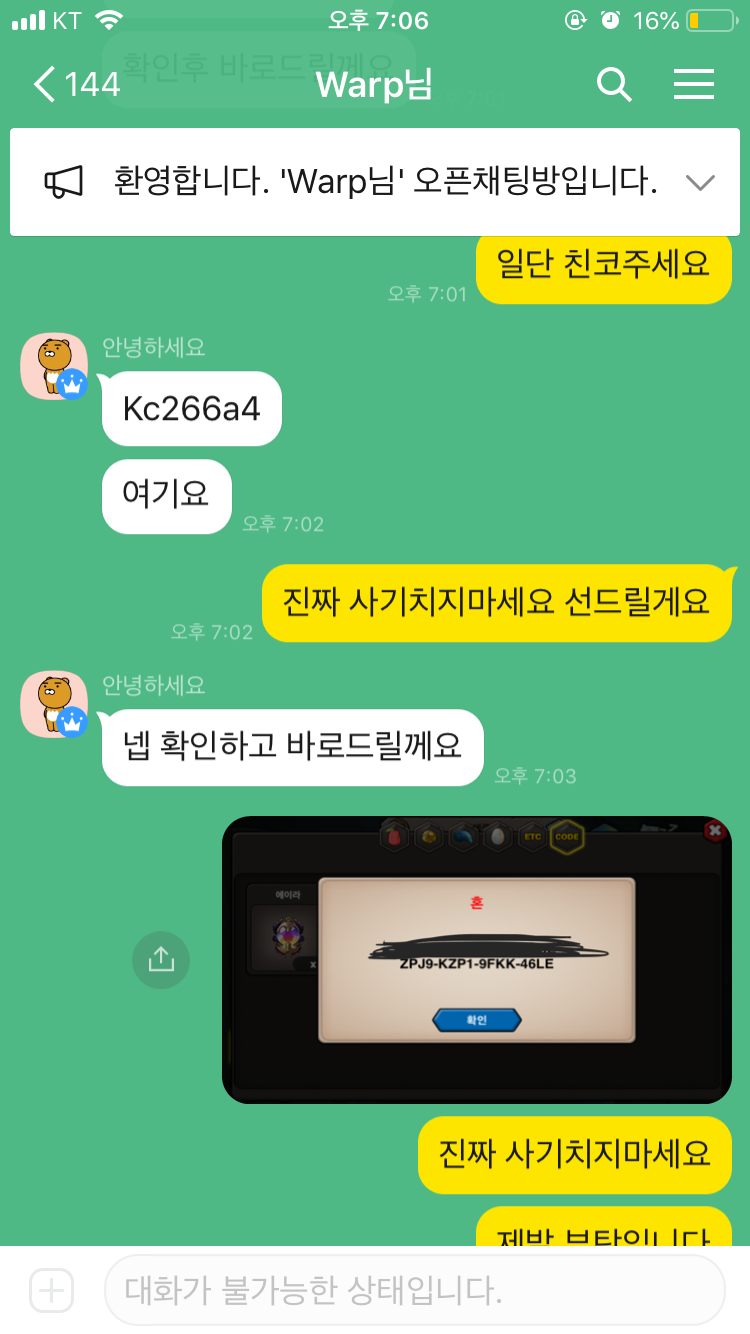Screen dimensions: 750x1334
Task: Open the sent game code image
Action: pyautogui.click(x=476, y=960)
